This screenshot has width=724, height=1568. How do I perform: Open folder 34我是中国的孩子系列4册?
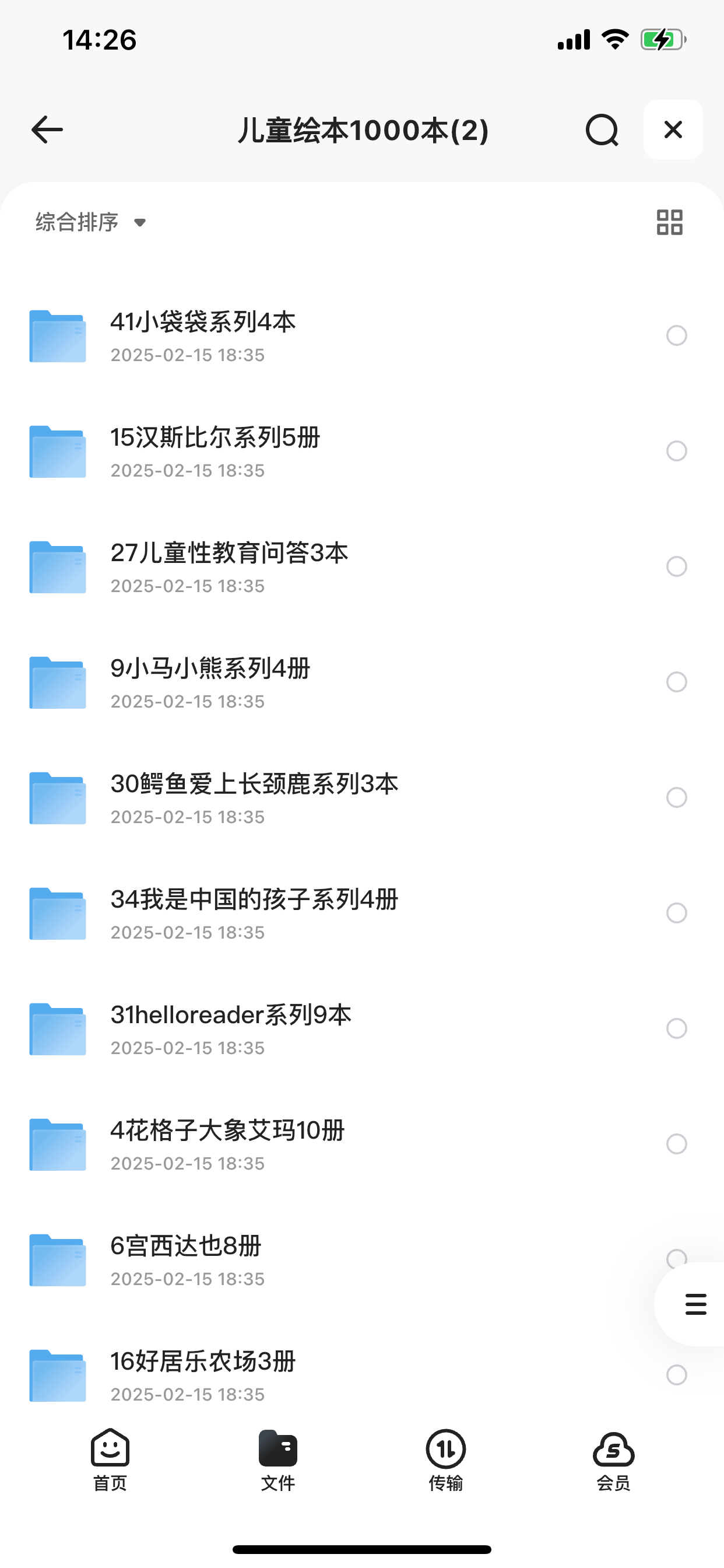pyautogui.click(x=254, y=900)
